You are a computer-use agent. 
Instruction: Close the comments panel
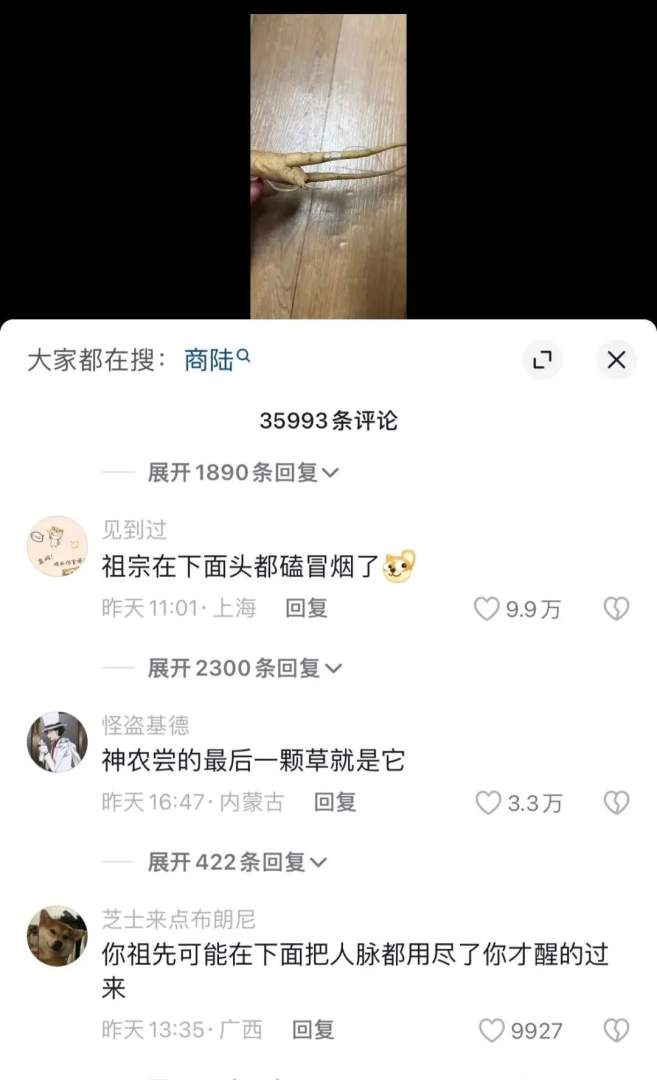coord(616,360)
